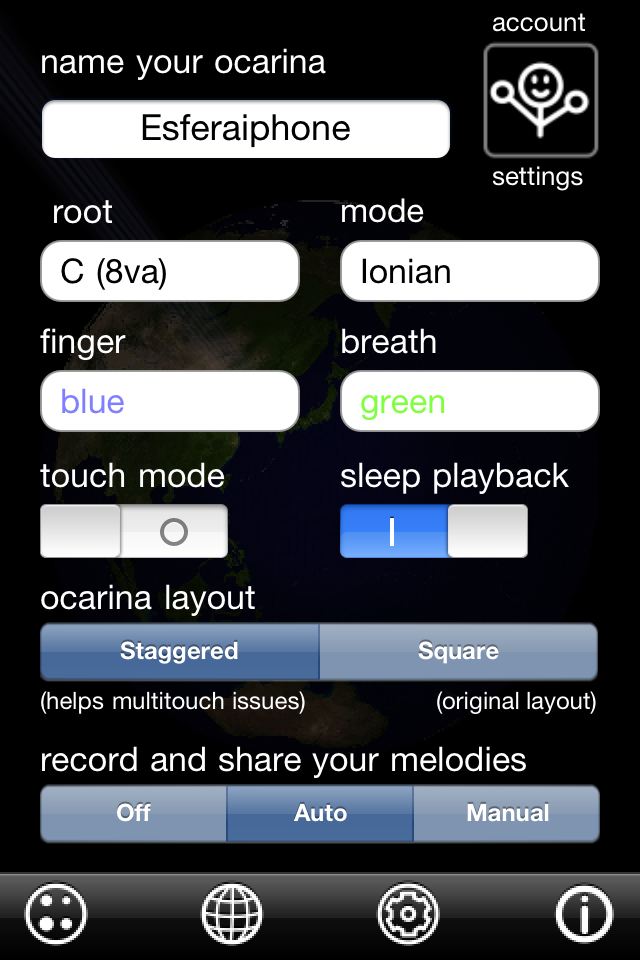
Task: Change the root note C (8va)
Action: pos(170,271)
